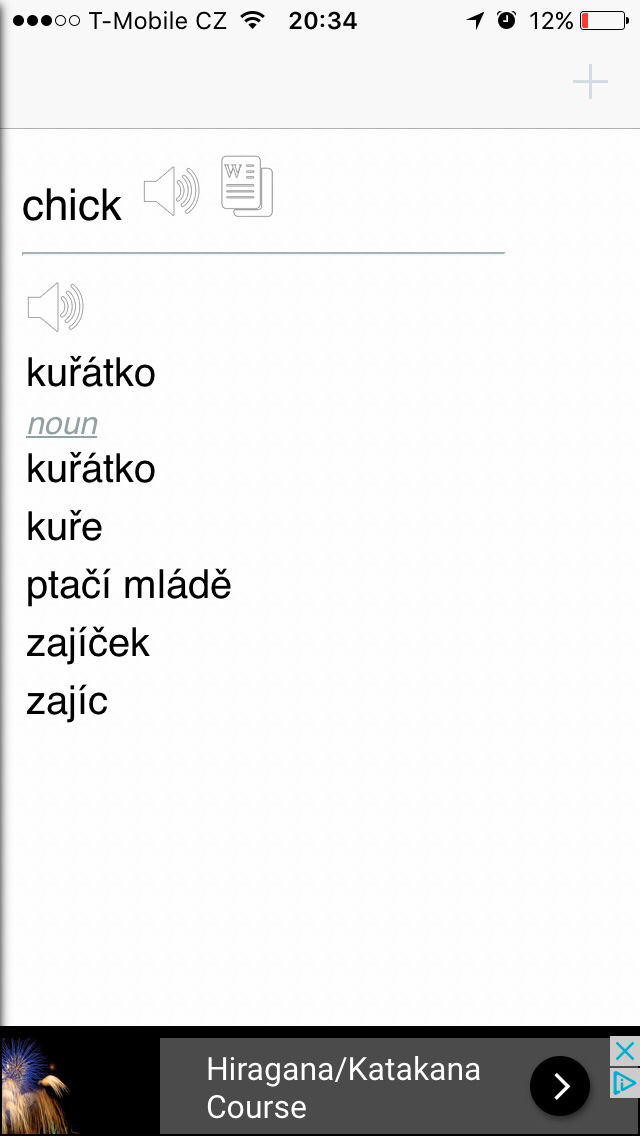
Task: Close the ad banner
Action: coord(624,1051)
